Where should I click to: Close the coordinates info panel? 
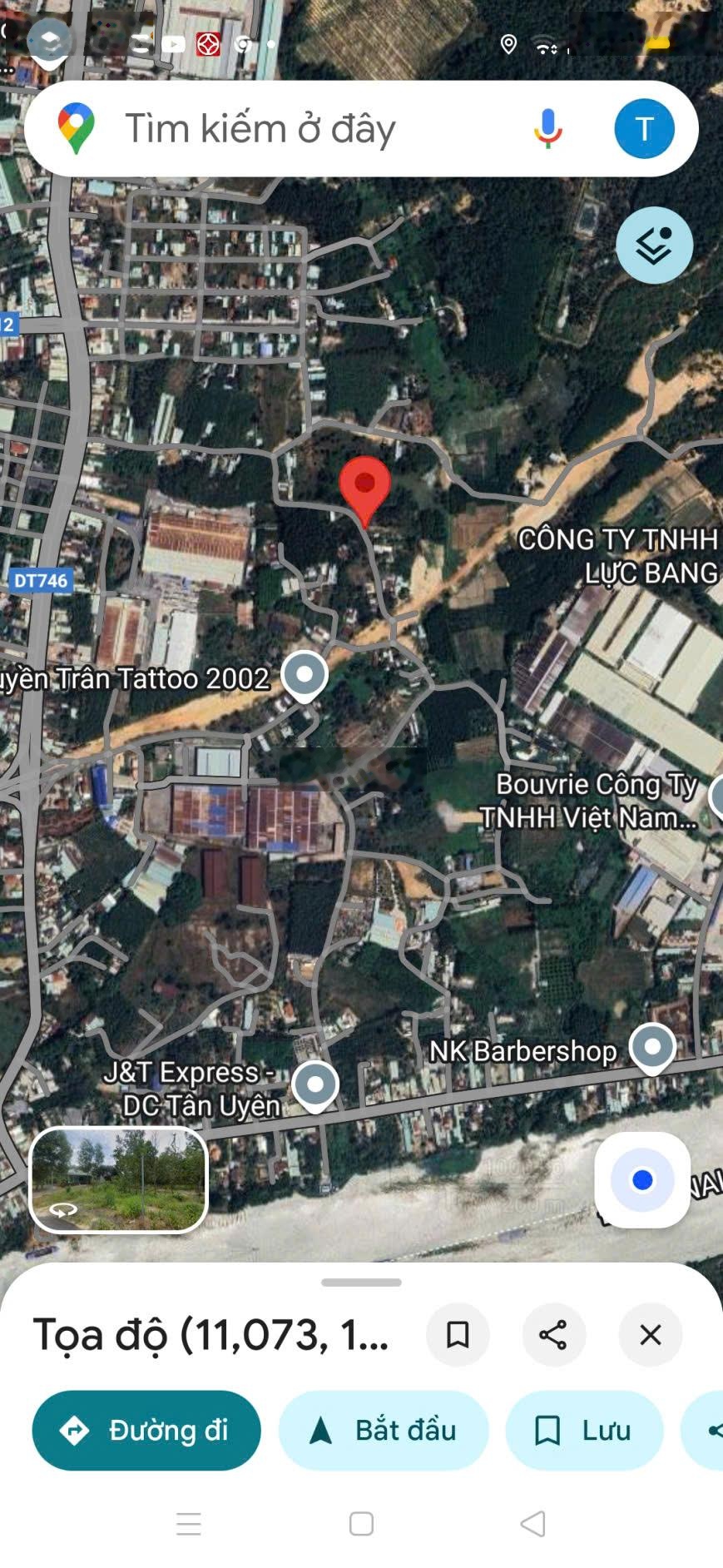[x=651, y=1335]
